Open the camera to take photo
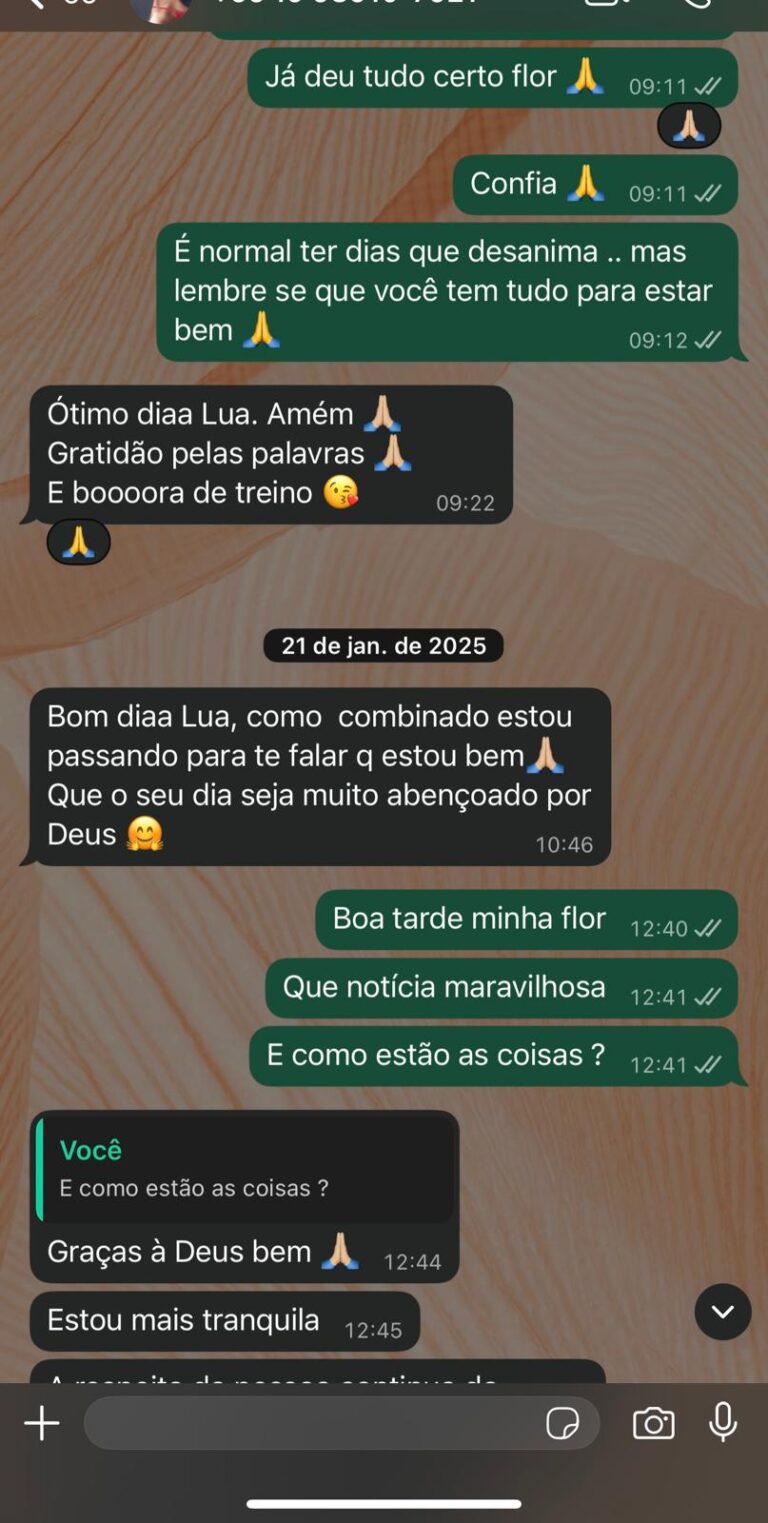 tap(654, 1423)
